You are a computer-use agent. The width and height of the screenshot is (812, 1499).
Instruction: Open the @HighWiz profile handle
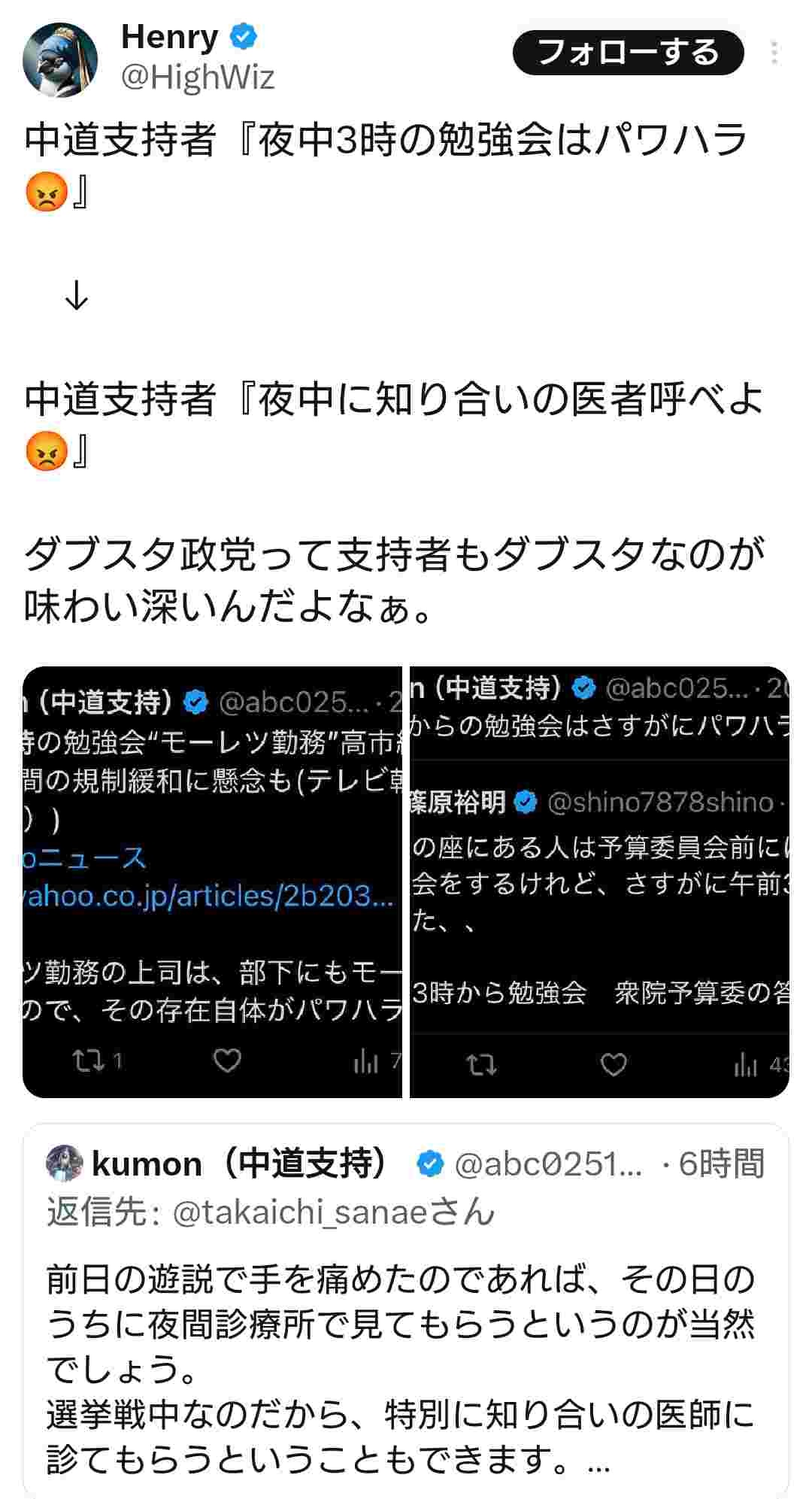pyautogui.click(x=198, y=77)
